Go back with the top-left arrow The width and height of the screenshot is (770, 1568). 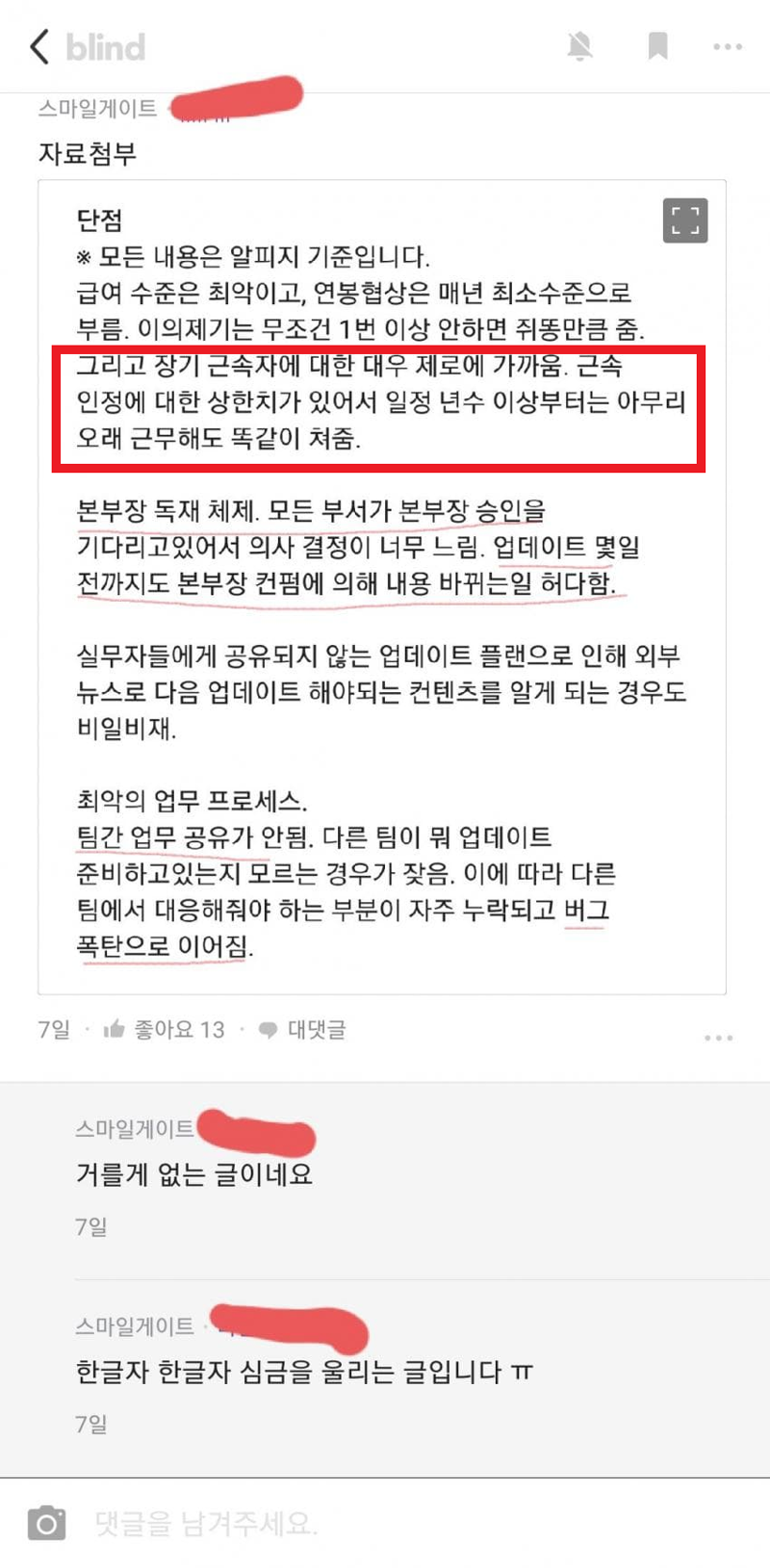point(39,46)
